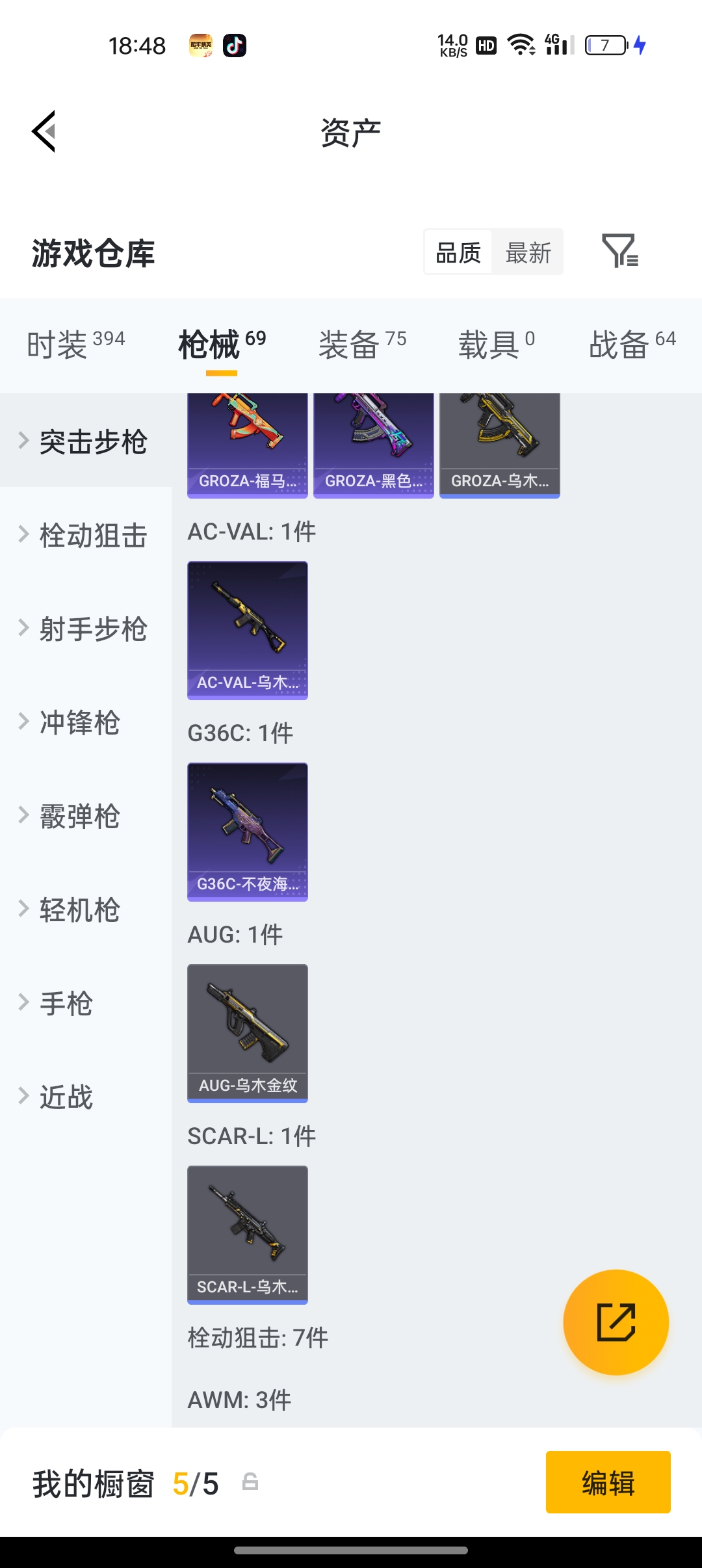This screenshot has height=1568, width=702.
Task: Open the AC-VAL-乌木 skin card
Action: (x=248, y=630)
